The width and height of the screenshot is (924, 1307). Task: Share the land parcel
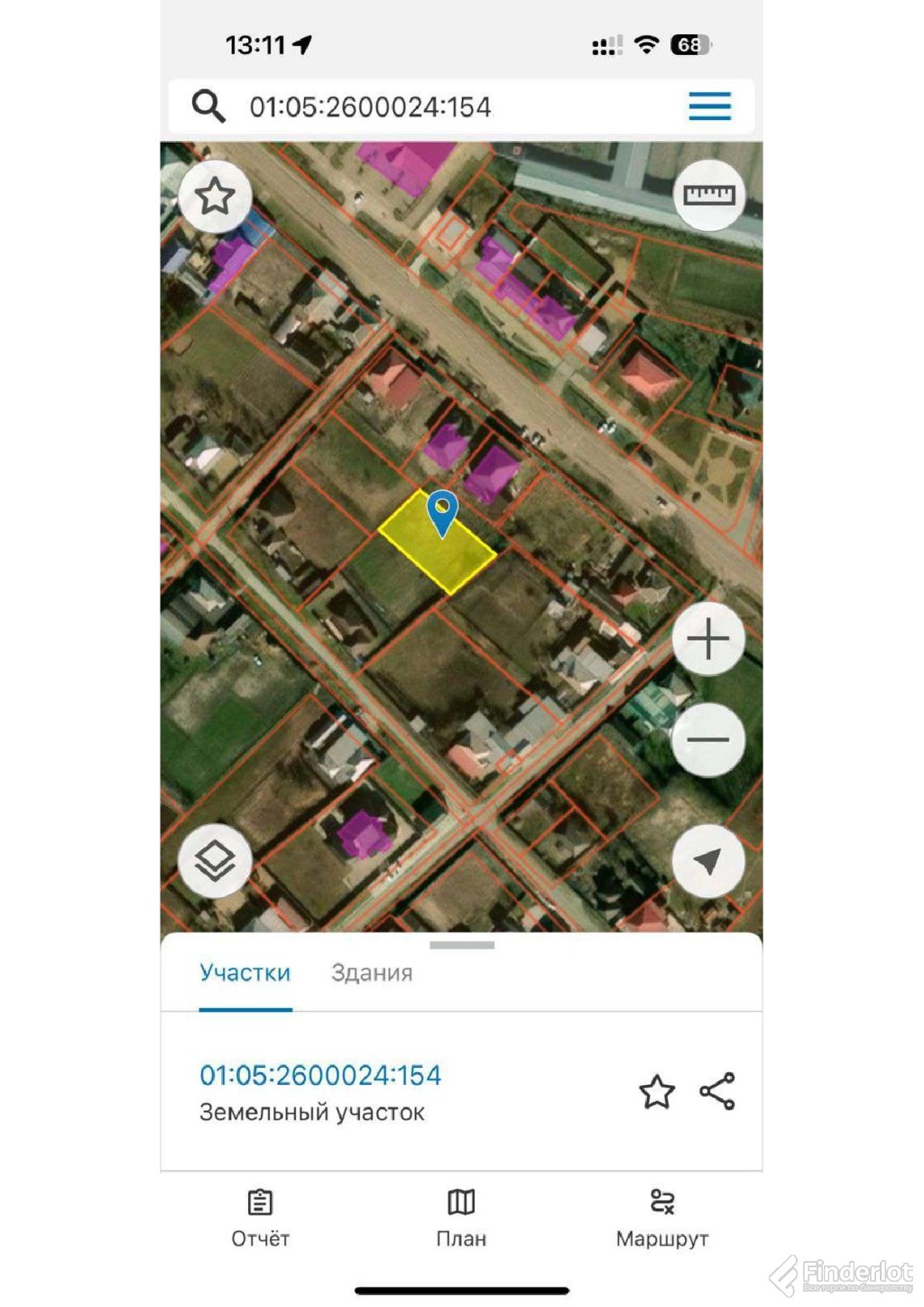pyautogui.click(x=717, y=1091)
